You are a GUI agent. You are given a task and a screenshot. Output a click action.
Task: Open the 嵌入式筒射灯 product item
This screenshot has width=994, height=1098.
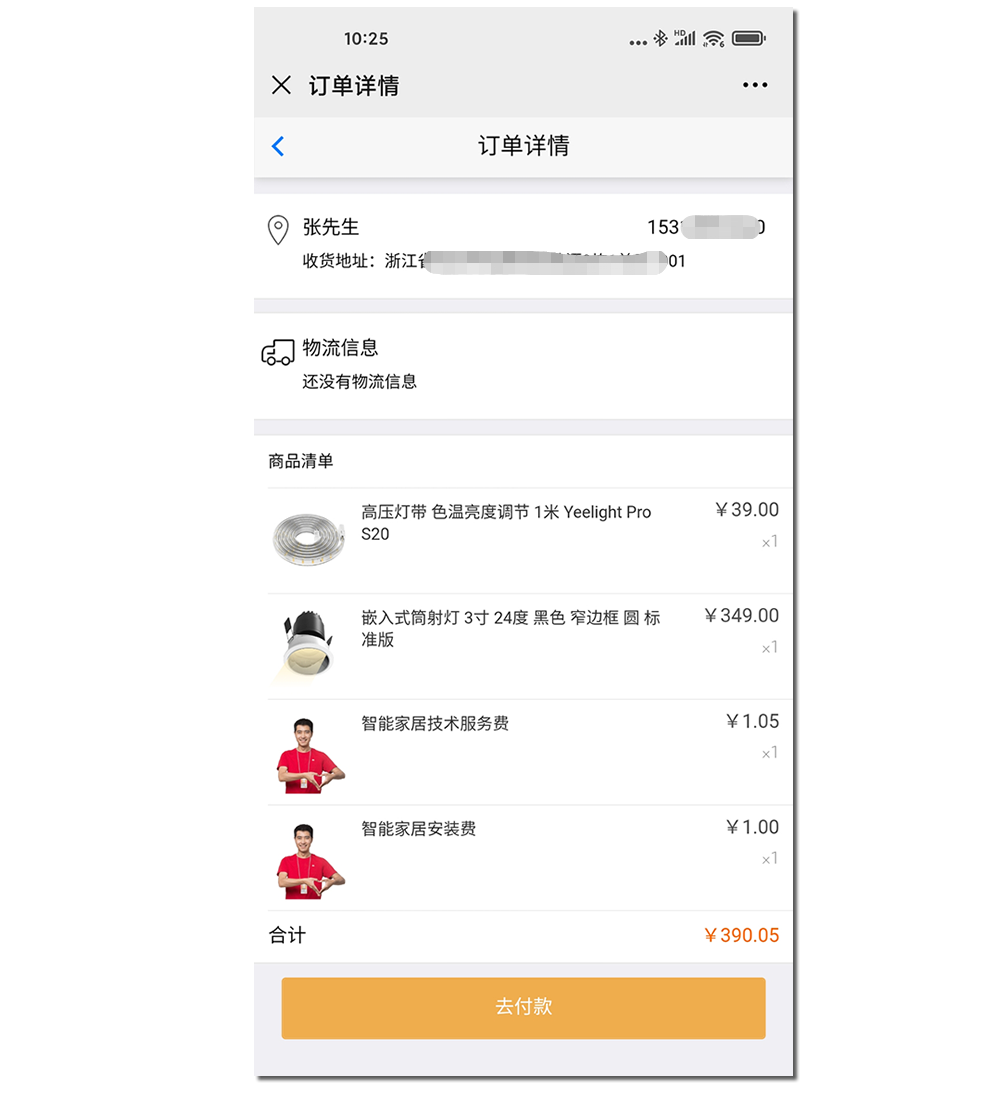click(x=510, y=629)
